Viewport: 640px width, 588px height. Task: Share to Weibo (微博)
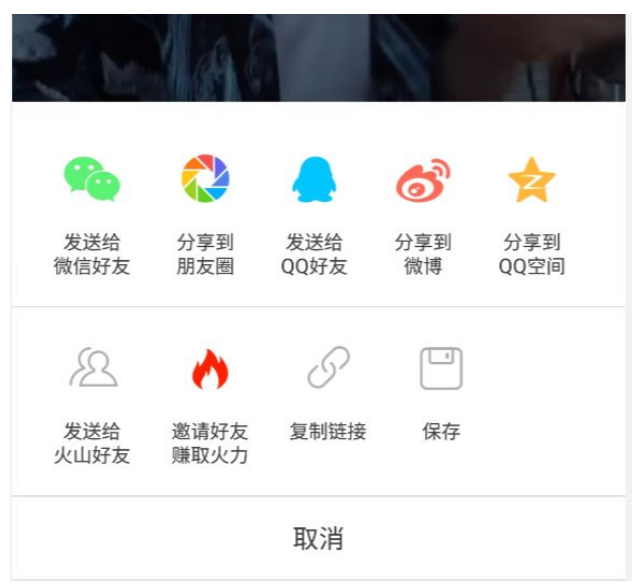point(423,181)
